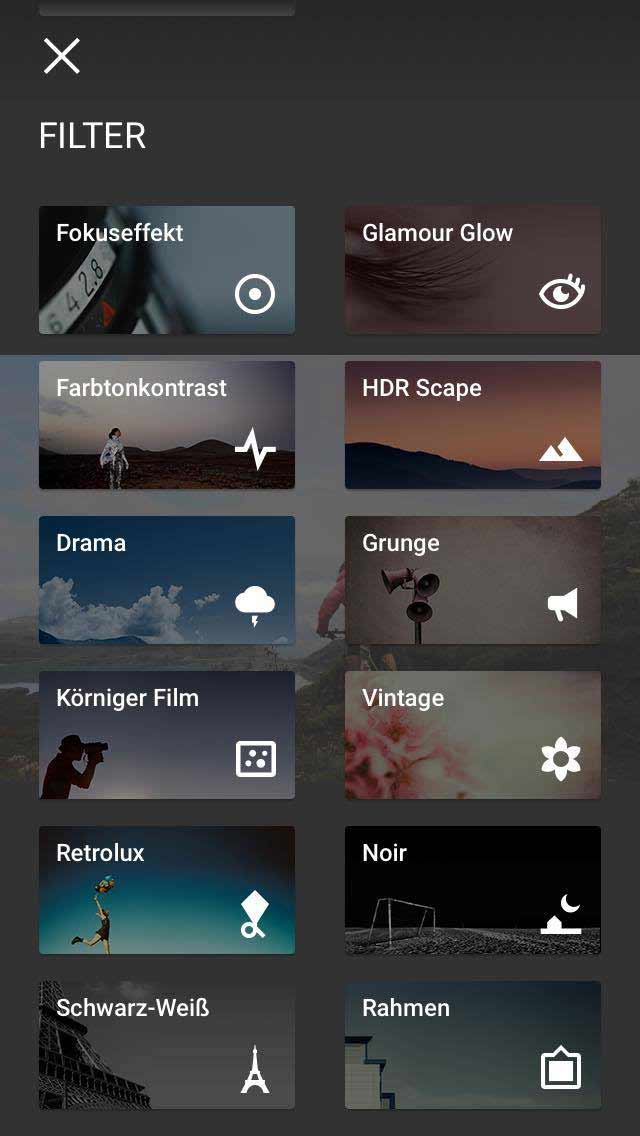640x1136 pixels.
Task: Select the Noir filter
Action: pos(473,890)
